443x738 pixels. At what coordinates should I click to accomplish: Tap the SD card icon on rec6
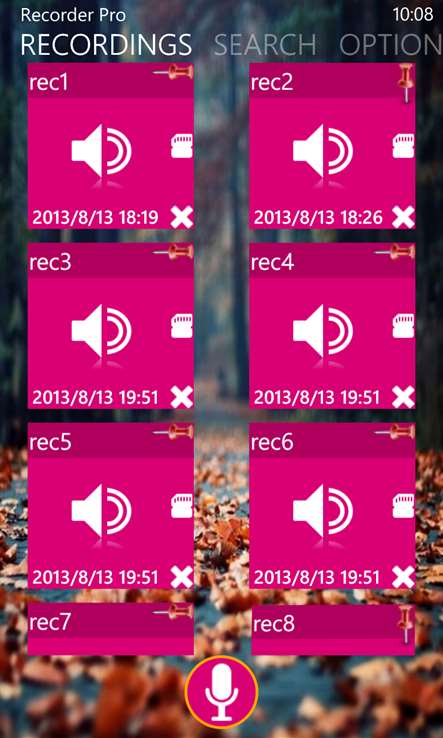pyautogui.click(x=404, y=505)
